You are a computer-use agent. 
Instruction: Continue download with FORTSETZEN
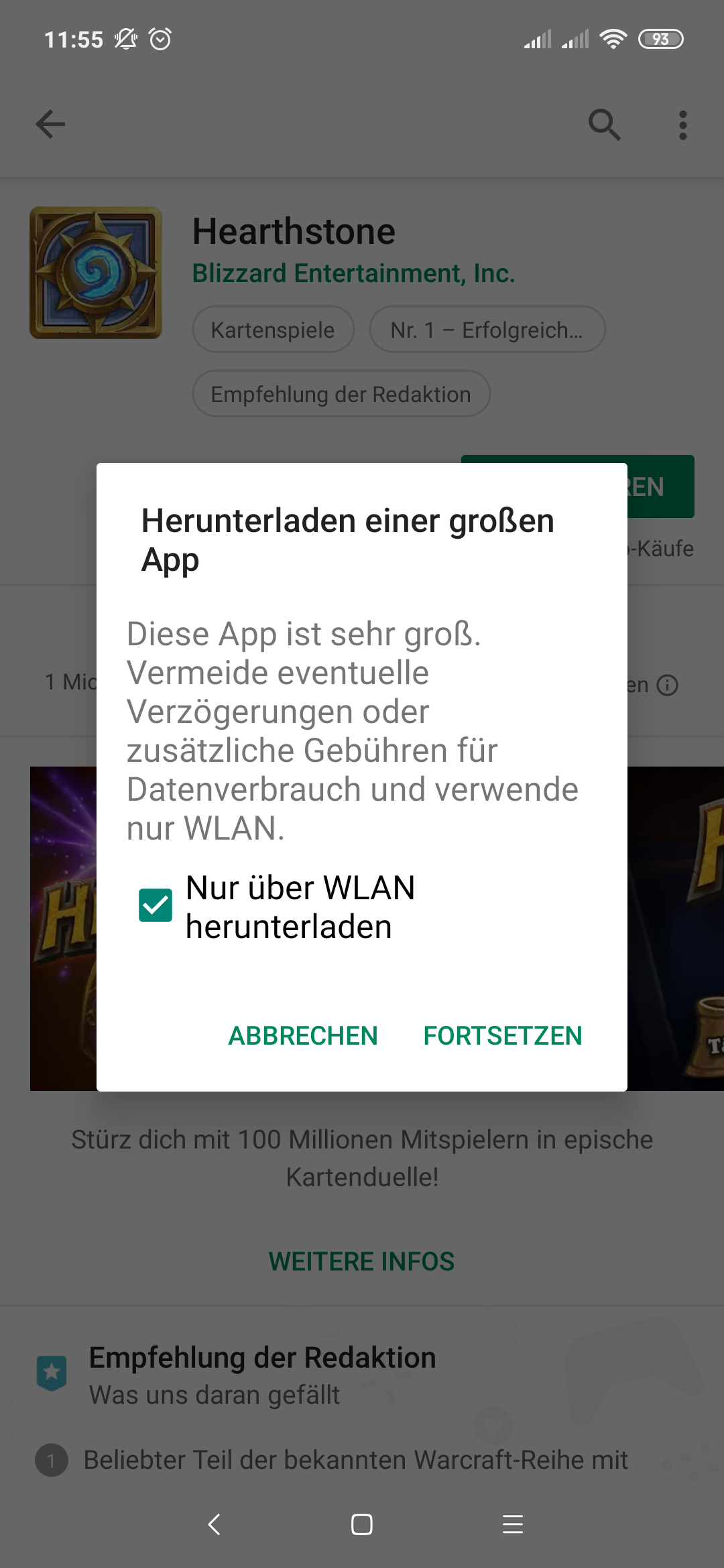click(503, 1035)
